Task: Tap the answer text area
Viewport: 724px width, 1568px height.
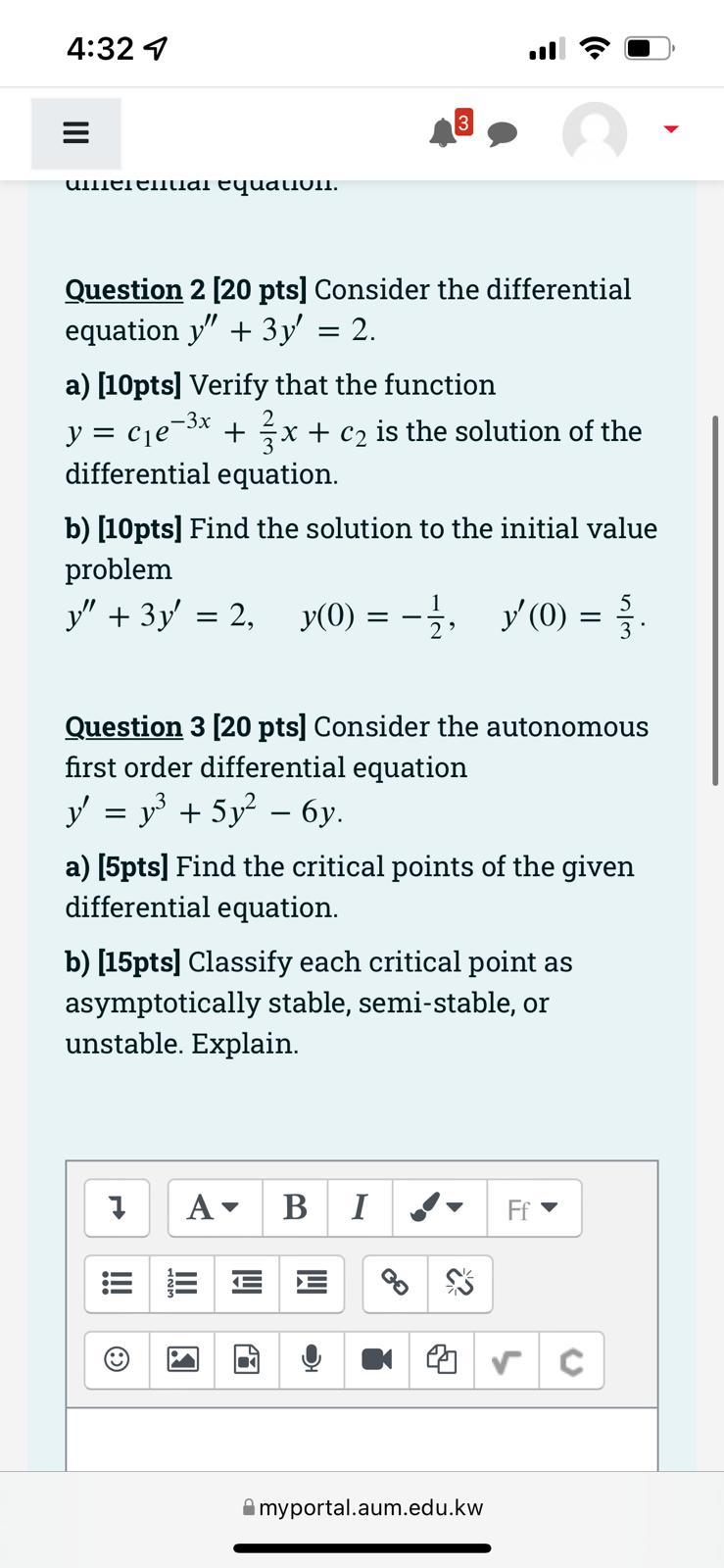Action: (x=362, y=1439)
